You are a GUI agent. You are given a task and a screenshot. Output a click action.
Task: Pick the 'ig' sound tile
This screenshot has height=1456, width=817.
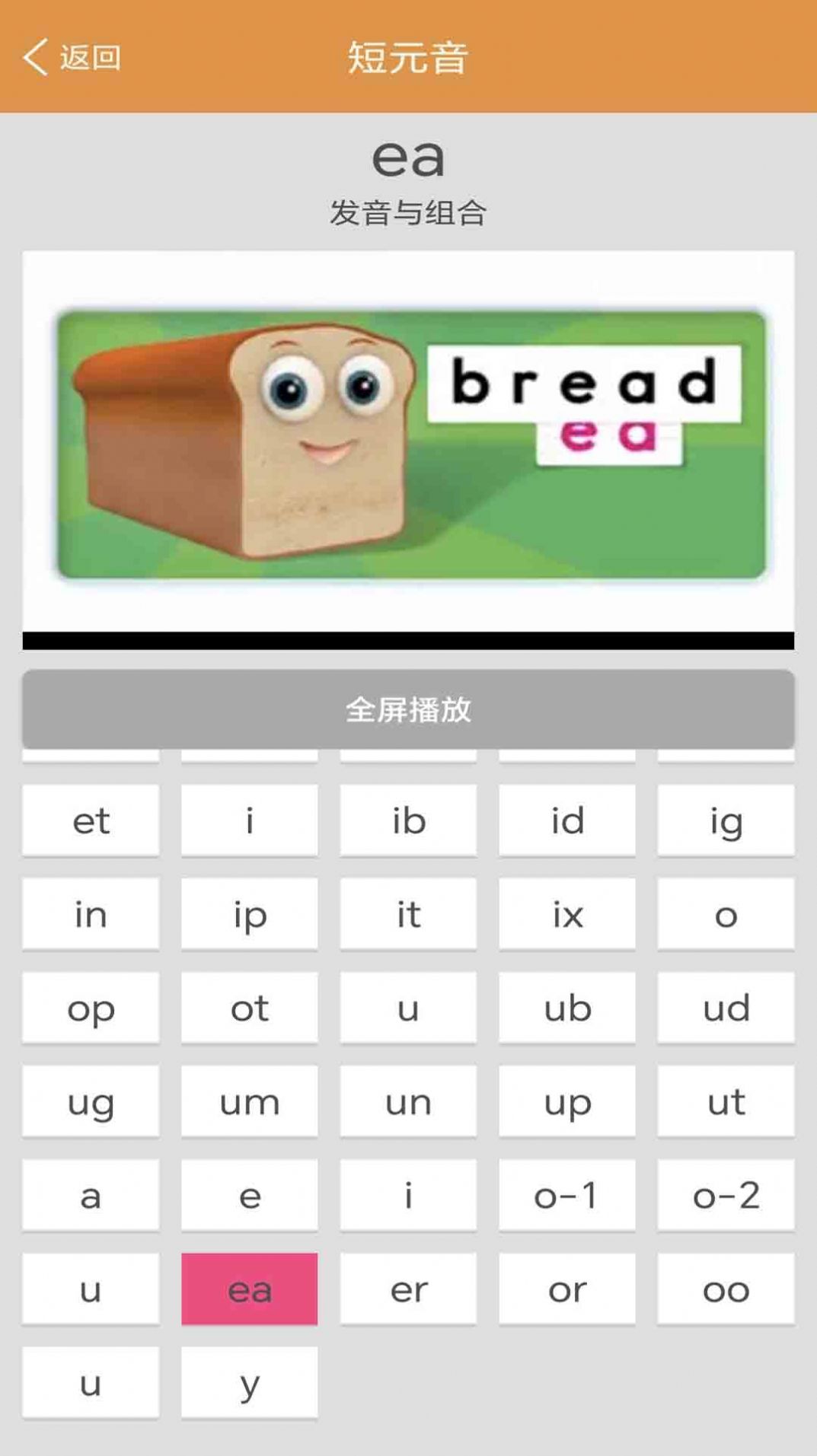click(x=726, y=820)
